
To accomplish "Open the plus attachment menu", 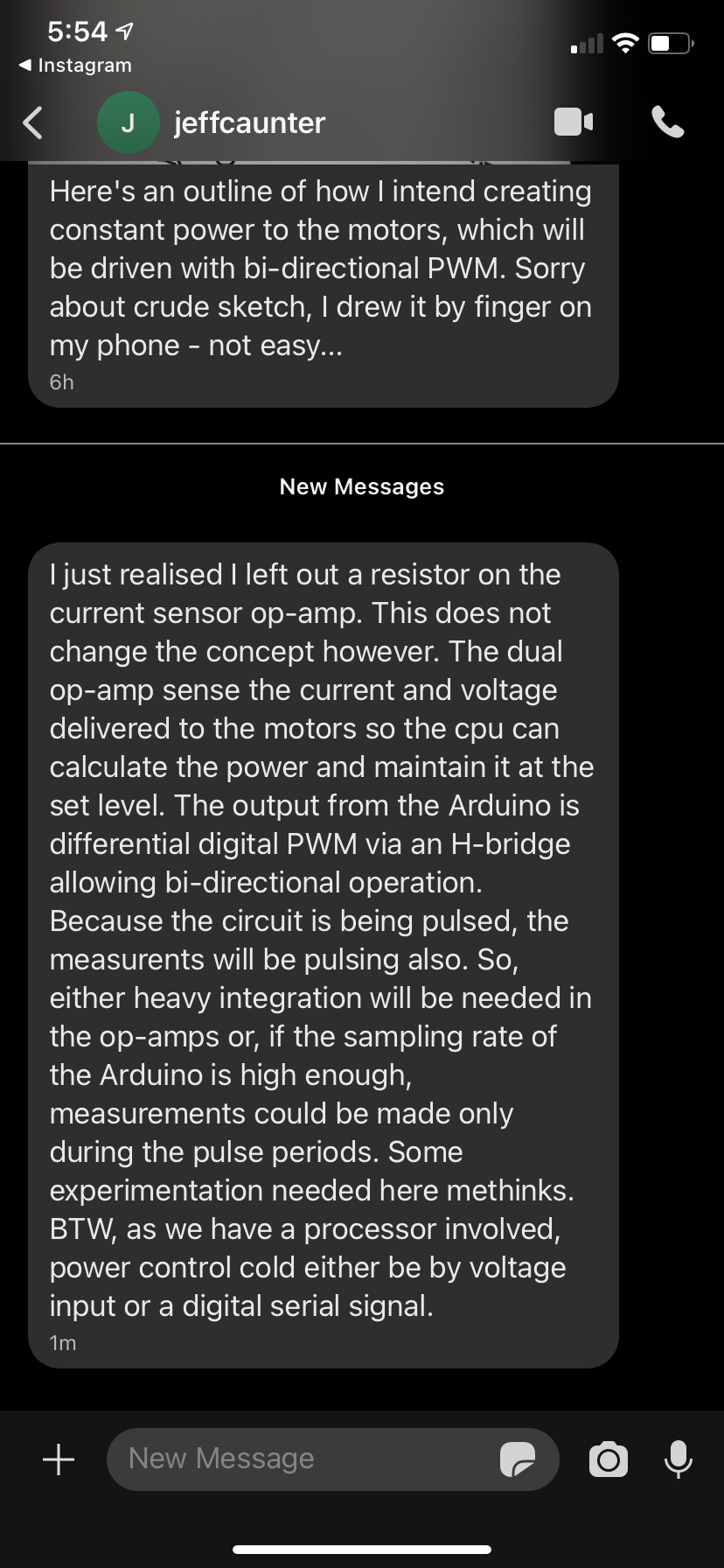I will [59, 1459].
